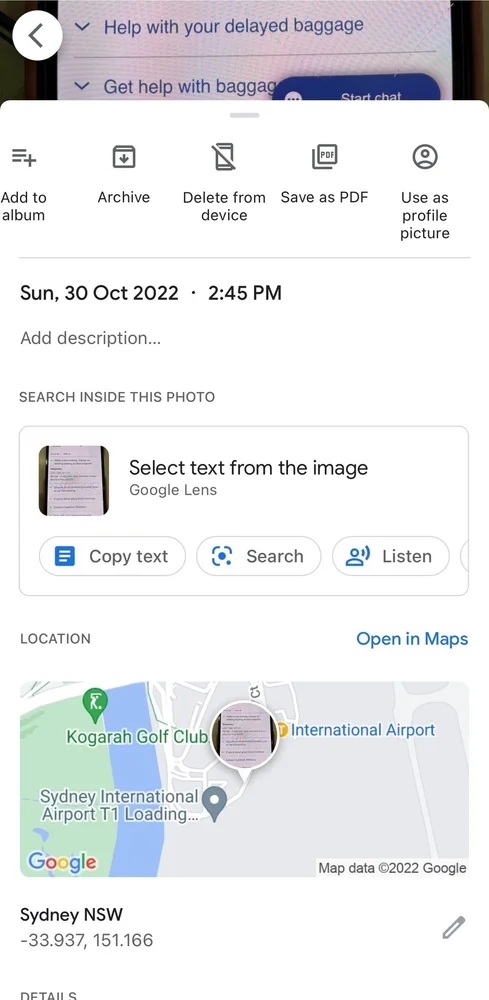This screenshot has width=489, height=1000.
Task: Go back using the top-left arrow
Action: [x=37, y=36]
